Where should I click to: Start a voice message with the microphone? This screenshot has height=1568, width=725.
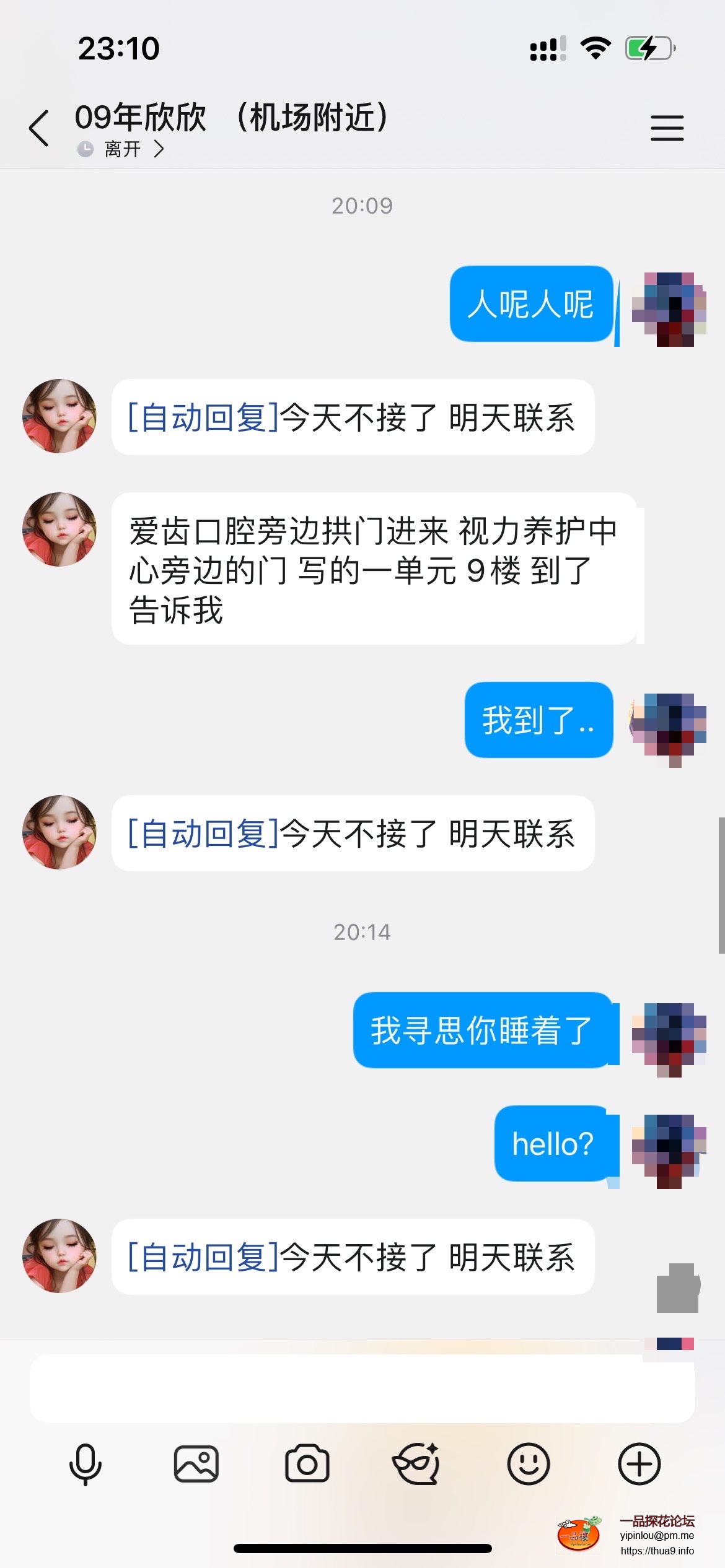[86, 1464]
